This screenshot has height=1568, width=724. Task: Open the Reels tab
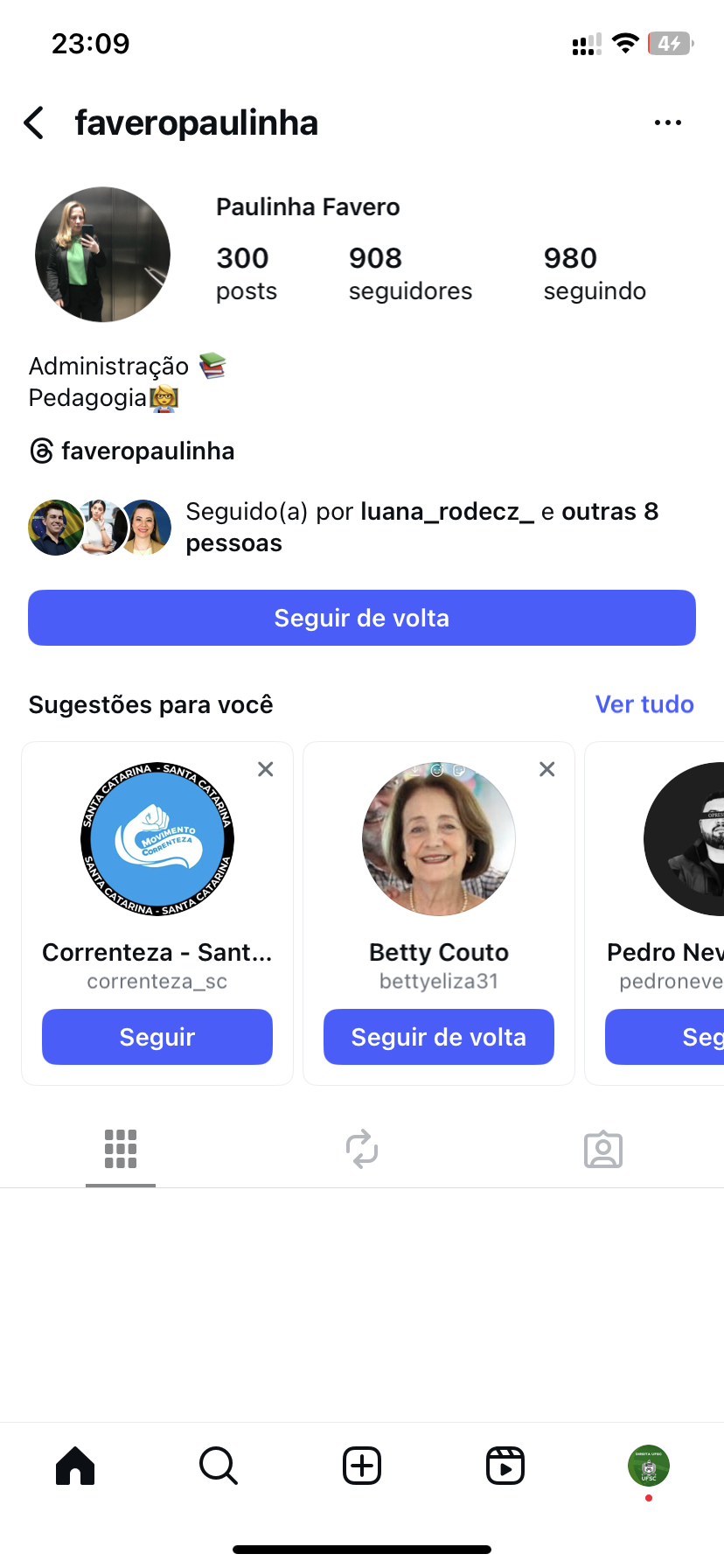(505, 1466)
